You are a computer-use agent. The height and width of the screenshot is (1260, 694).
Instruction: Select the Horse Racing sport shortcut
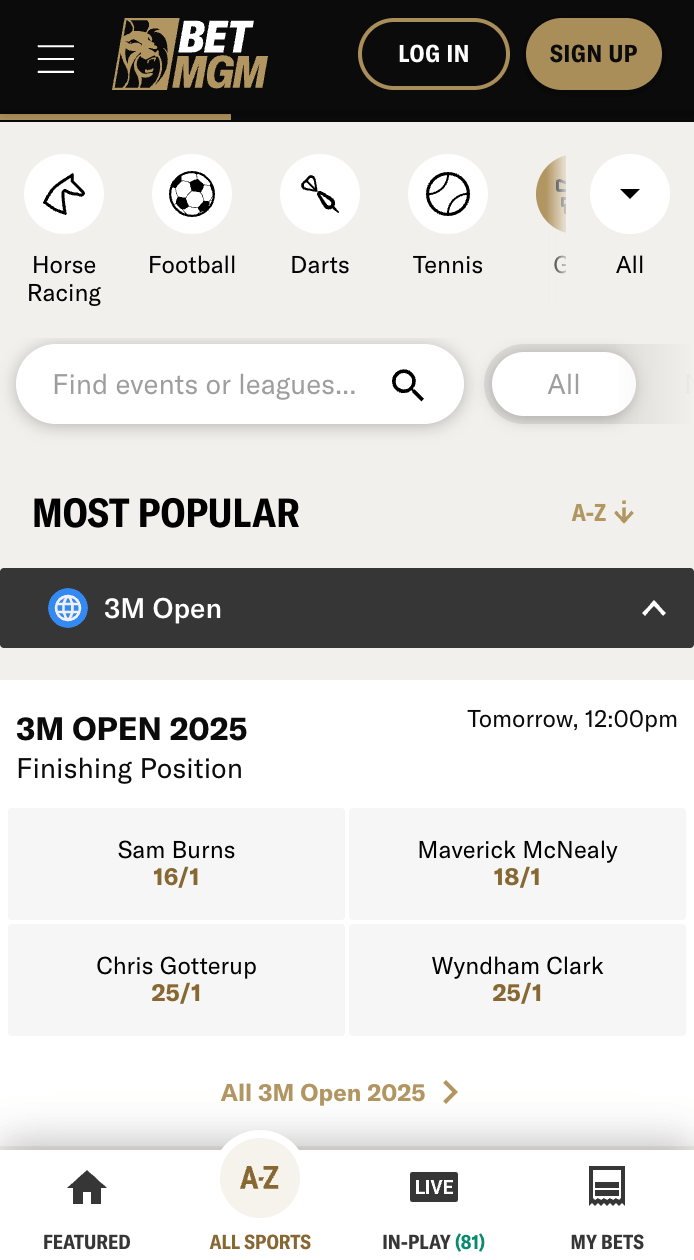tap(64, 230)
